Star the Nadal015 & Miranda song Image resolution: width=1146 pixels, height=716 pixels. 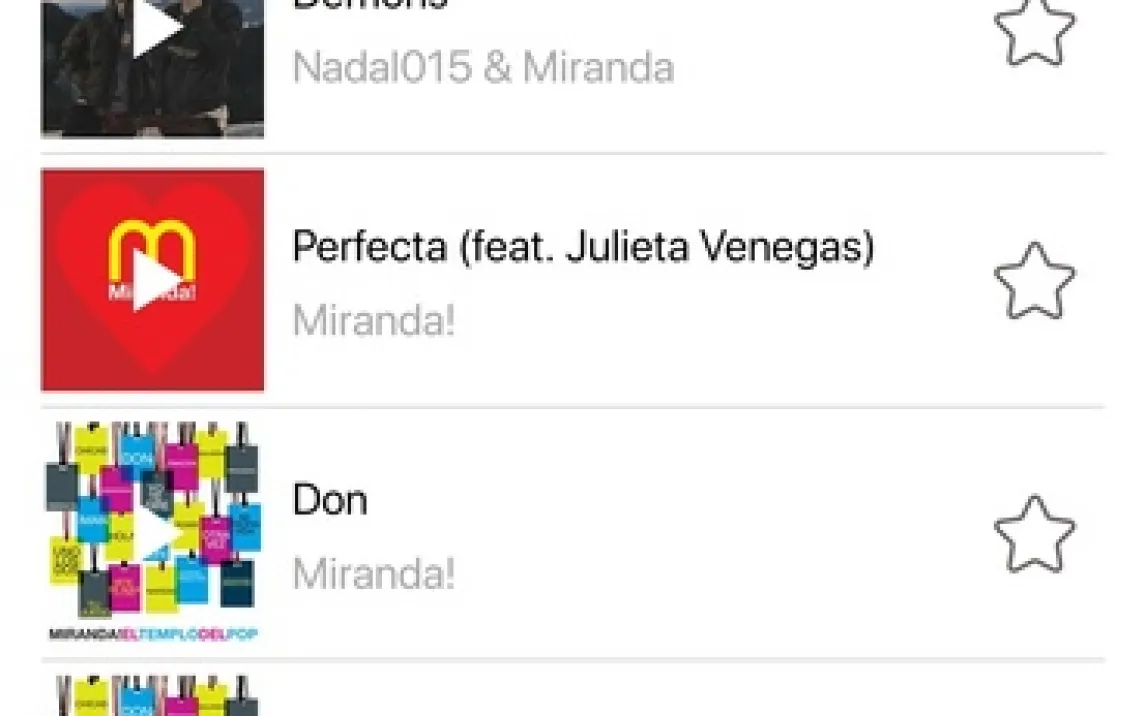[1034, 30]
